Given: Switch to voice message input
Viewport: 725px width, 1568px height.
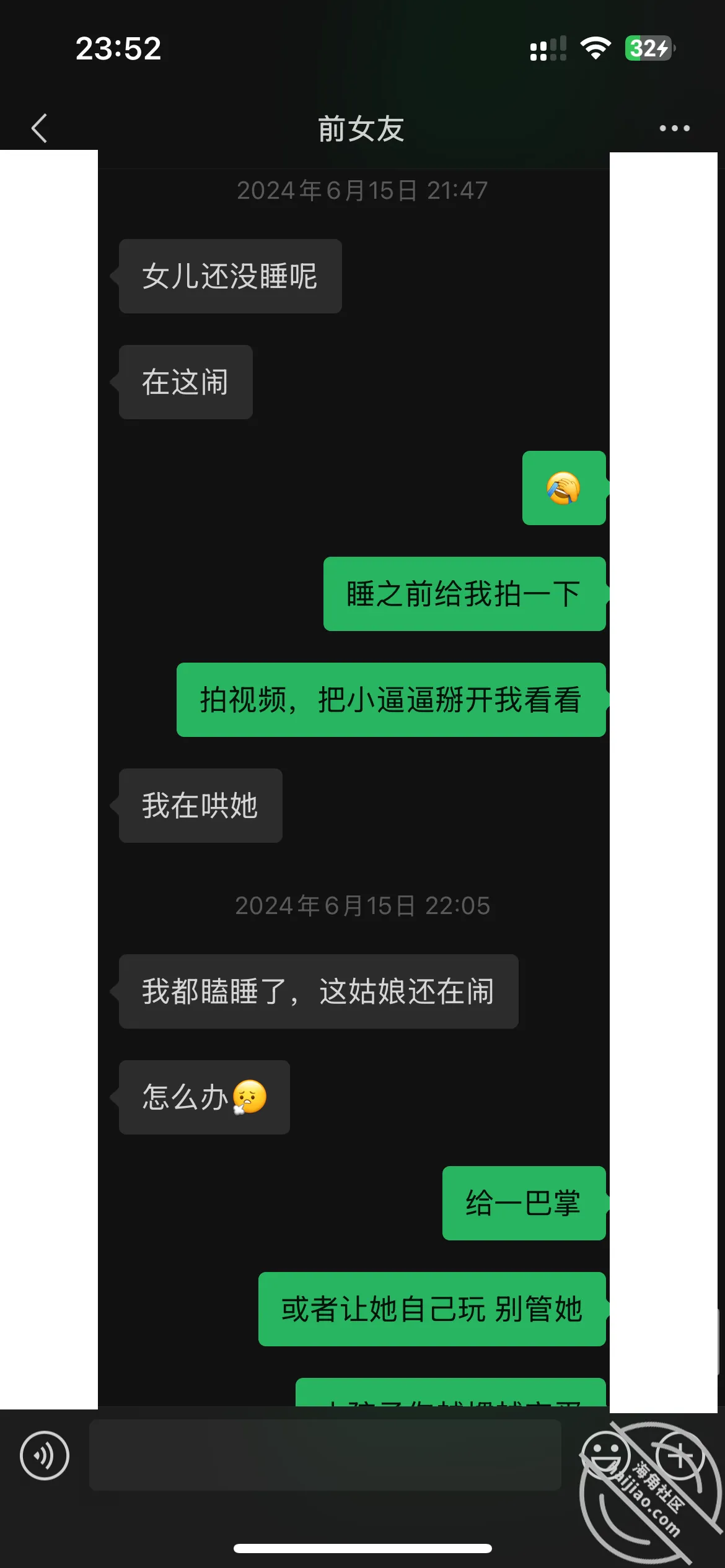Looking at the screenshot, I should [45, 1455].
